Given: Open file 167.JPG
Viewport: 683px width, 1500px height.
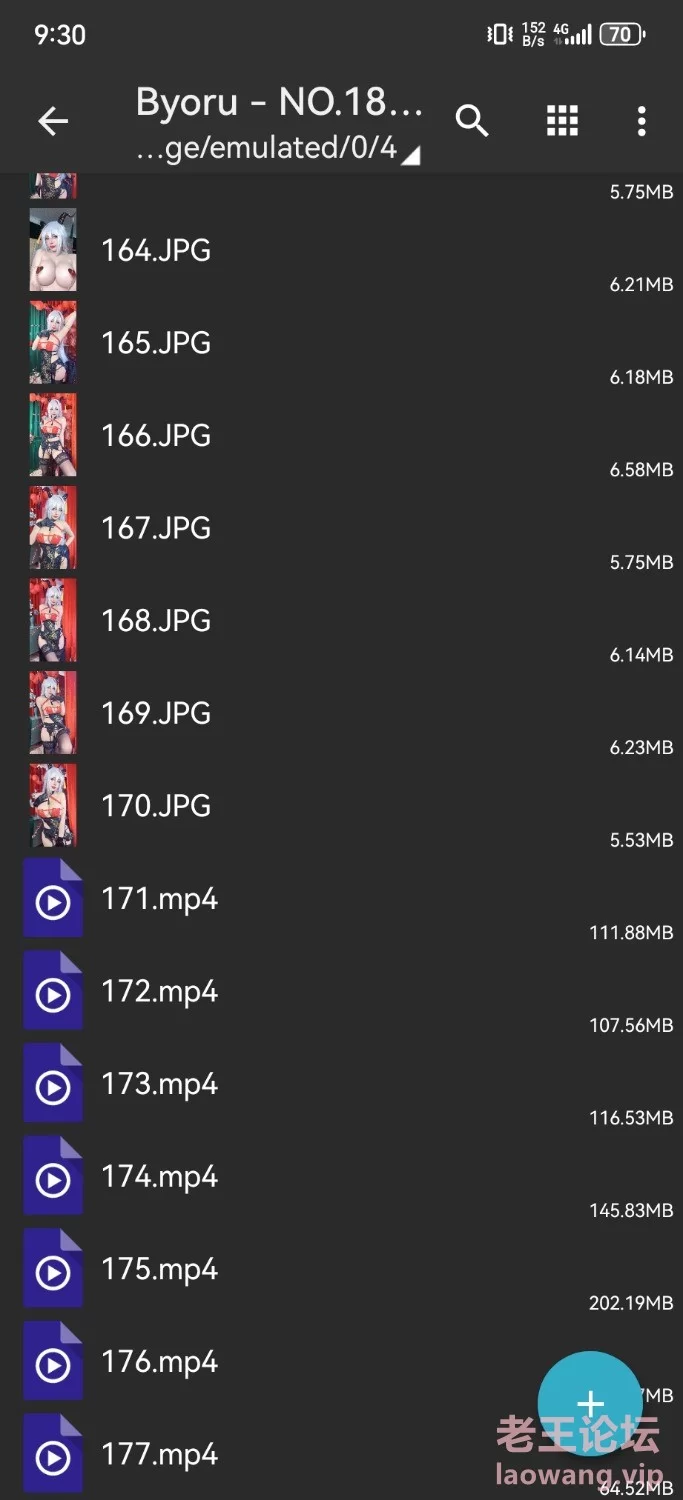Looking at the screenshot, I should pyautogui.click(x=341, y=528).
